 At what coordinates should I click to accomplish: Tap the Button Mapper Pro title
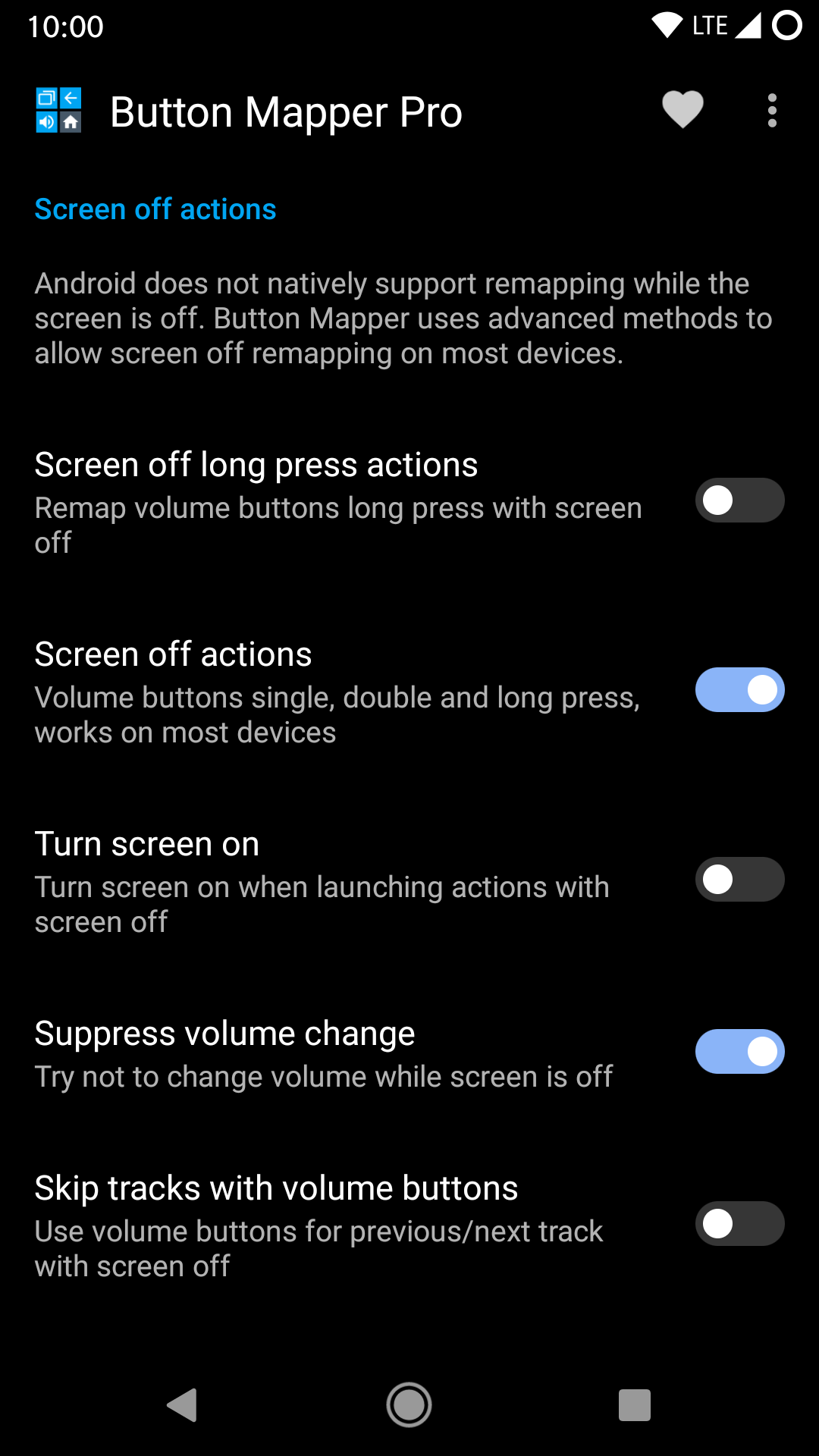pos(287,110)
